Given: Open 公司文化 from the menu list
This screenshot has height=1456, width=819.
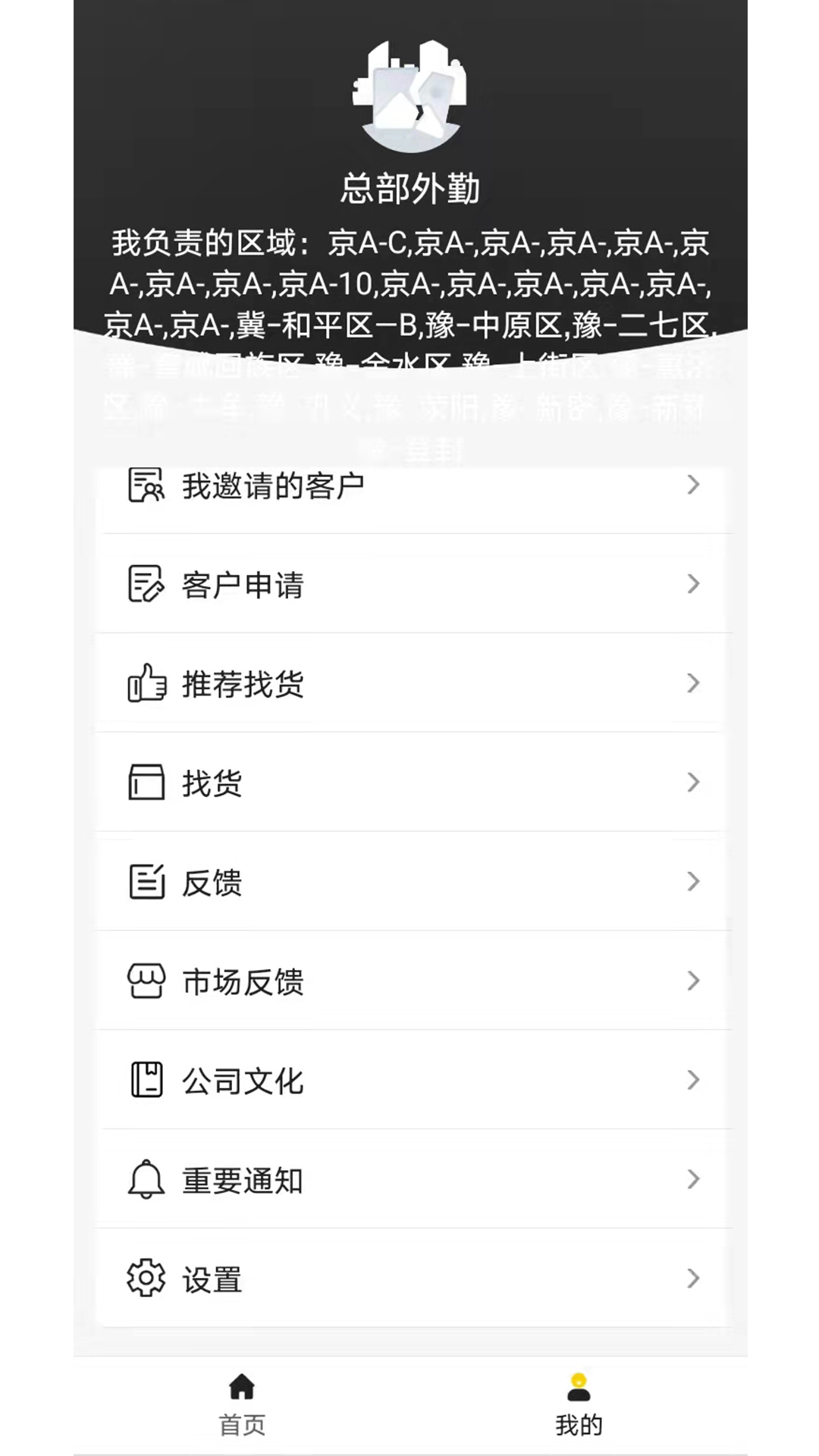Looking at the screenshot, I should (x=409, y=1081).
